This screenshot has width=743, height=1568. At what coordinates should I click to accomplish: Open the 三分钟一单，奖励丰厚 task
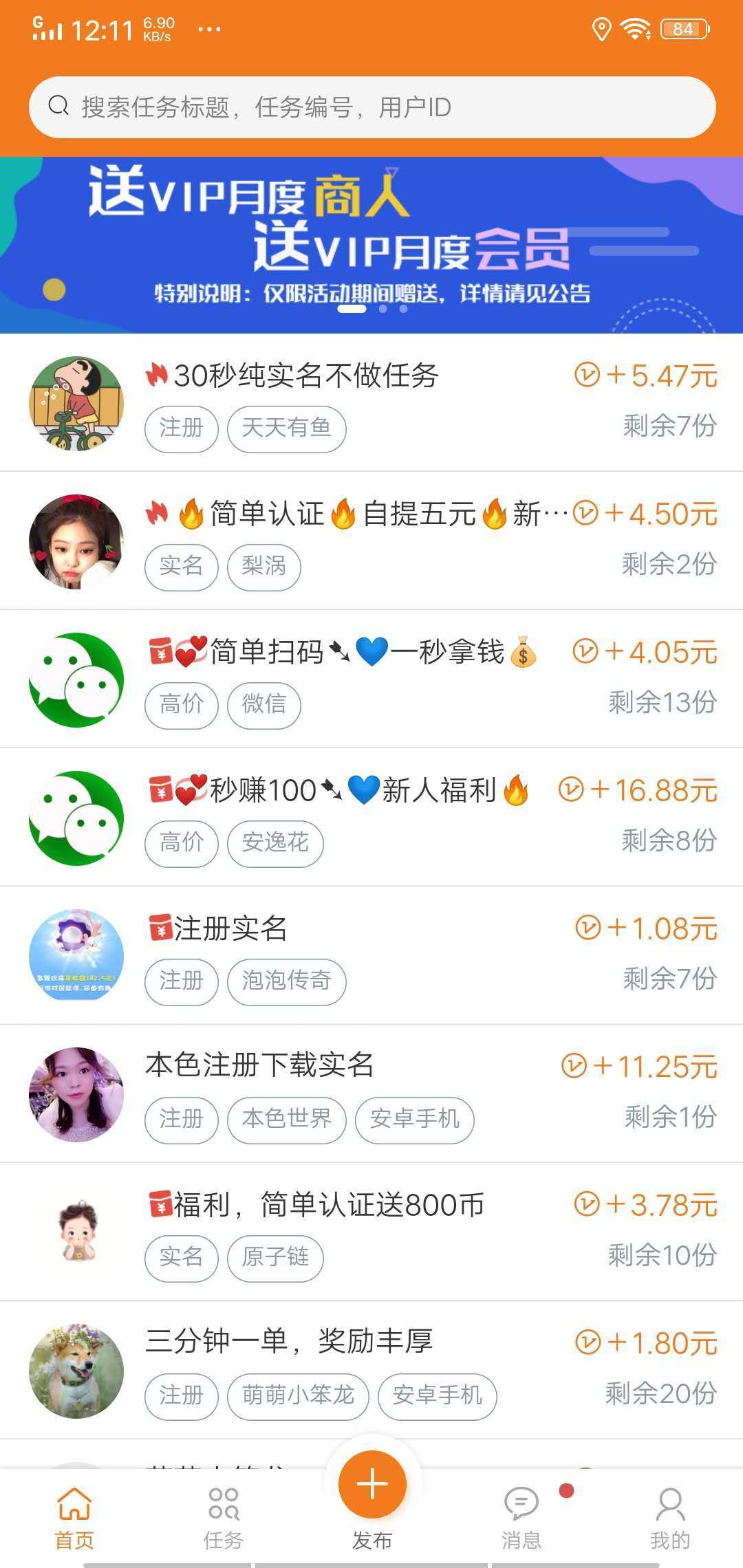[x=371, y=1370]
